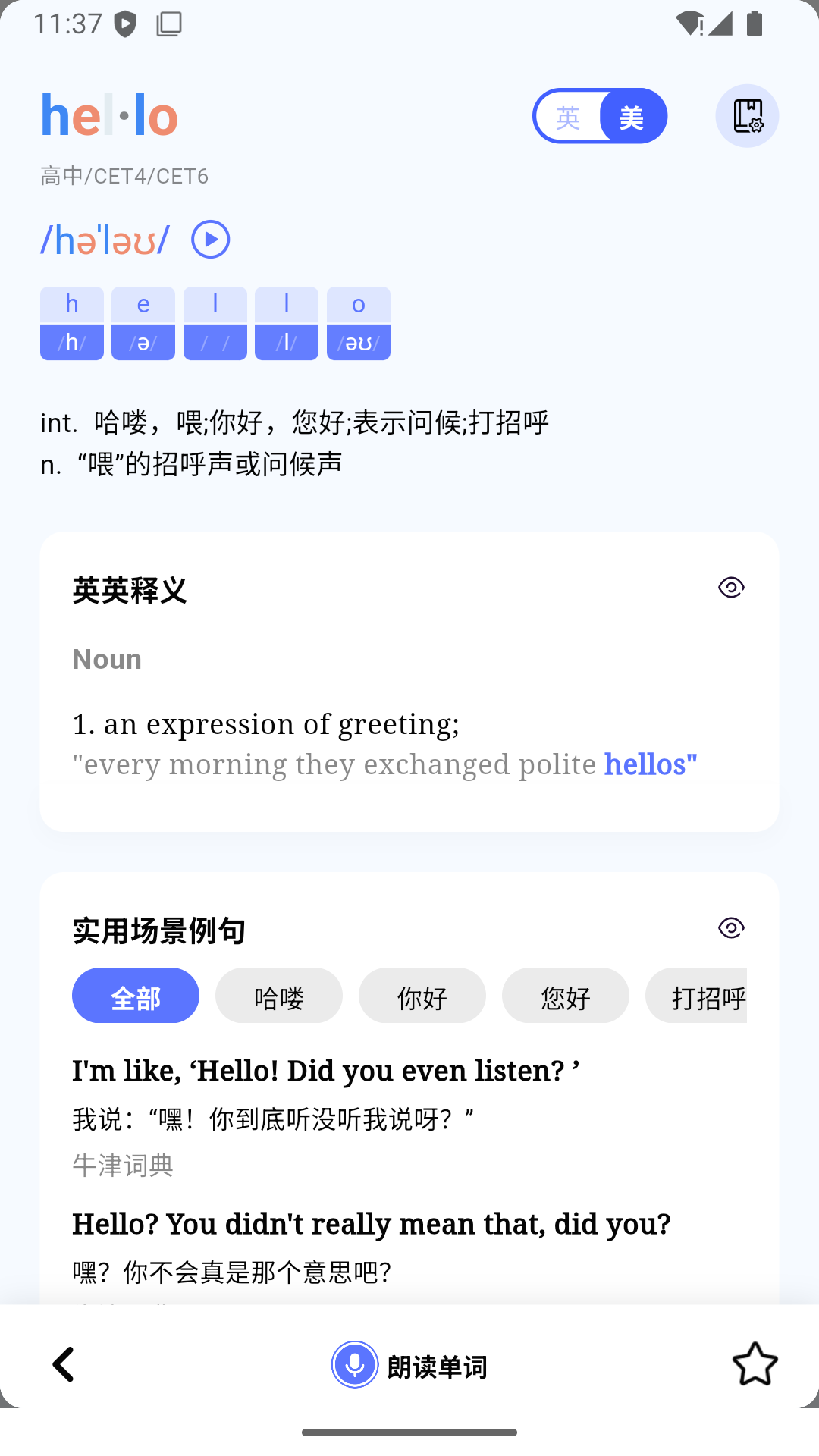The image size is (819, 1456).
Task: Select the 哈喽 example filter
Action: pos(278,996)
